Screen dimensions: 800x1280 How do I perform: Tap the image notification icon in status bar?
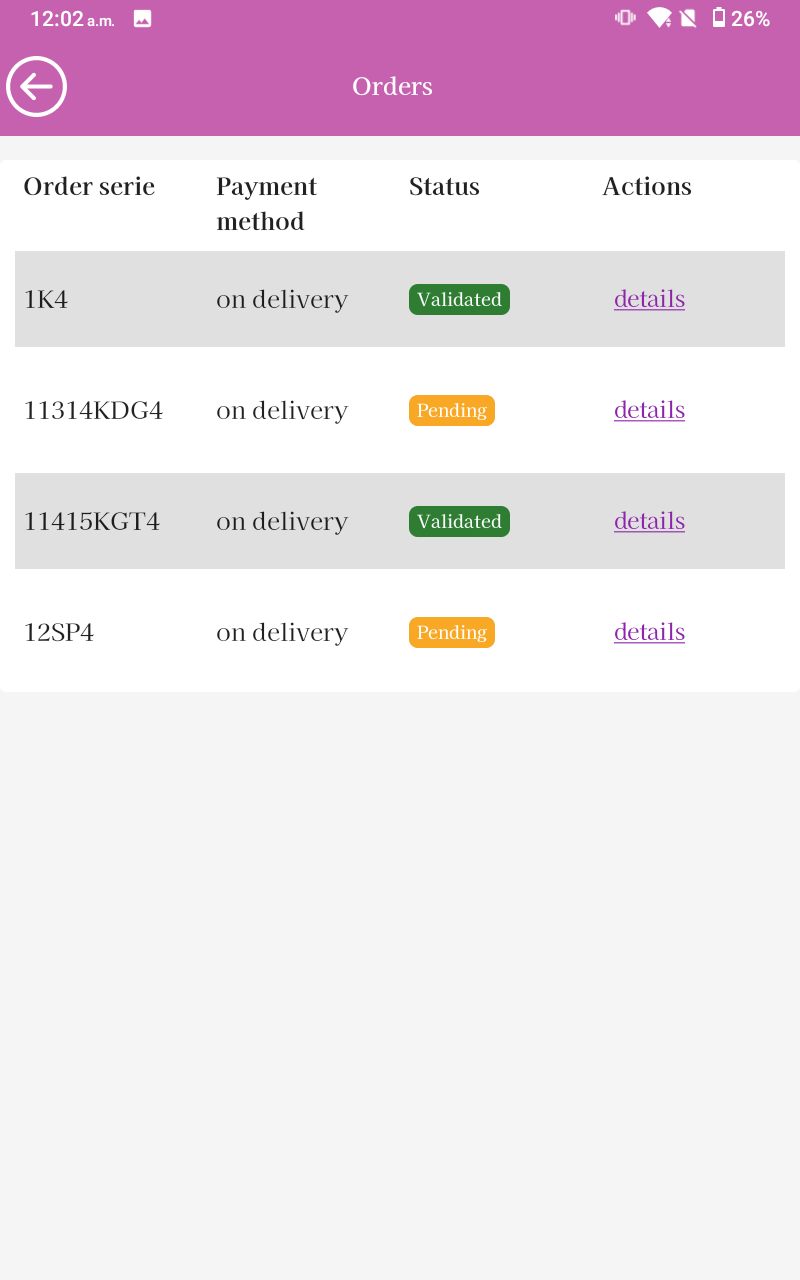[144, 18]
